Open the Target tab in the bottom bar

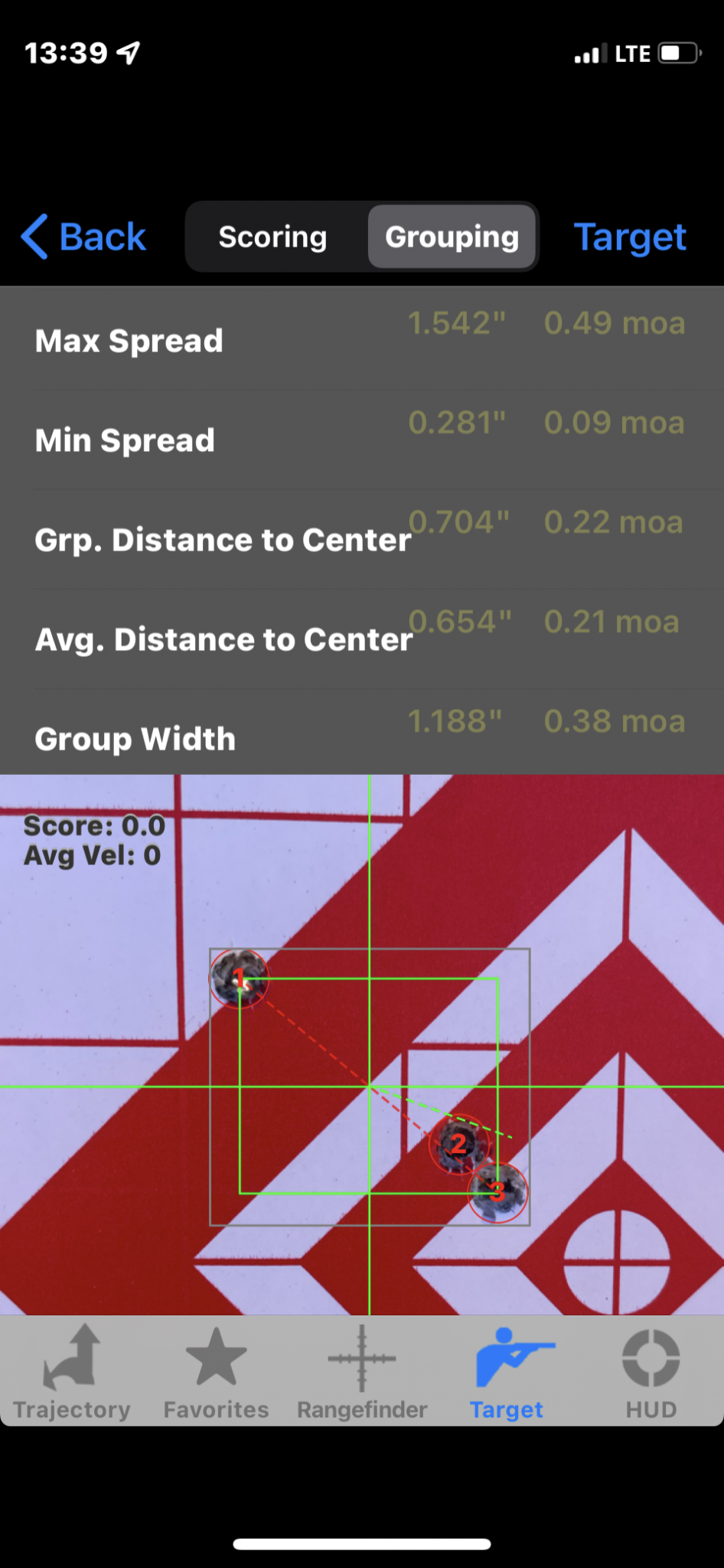click(507, 1371)
